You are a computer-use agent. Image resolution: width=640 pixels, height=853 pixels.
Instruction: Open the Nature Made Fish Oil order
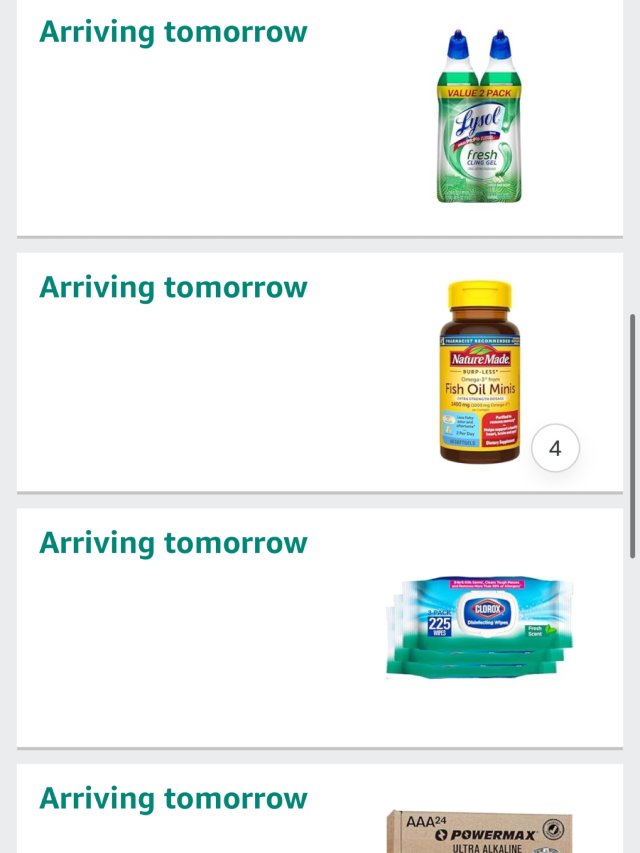click(x=479, y=372)
